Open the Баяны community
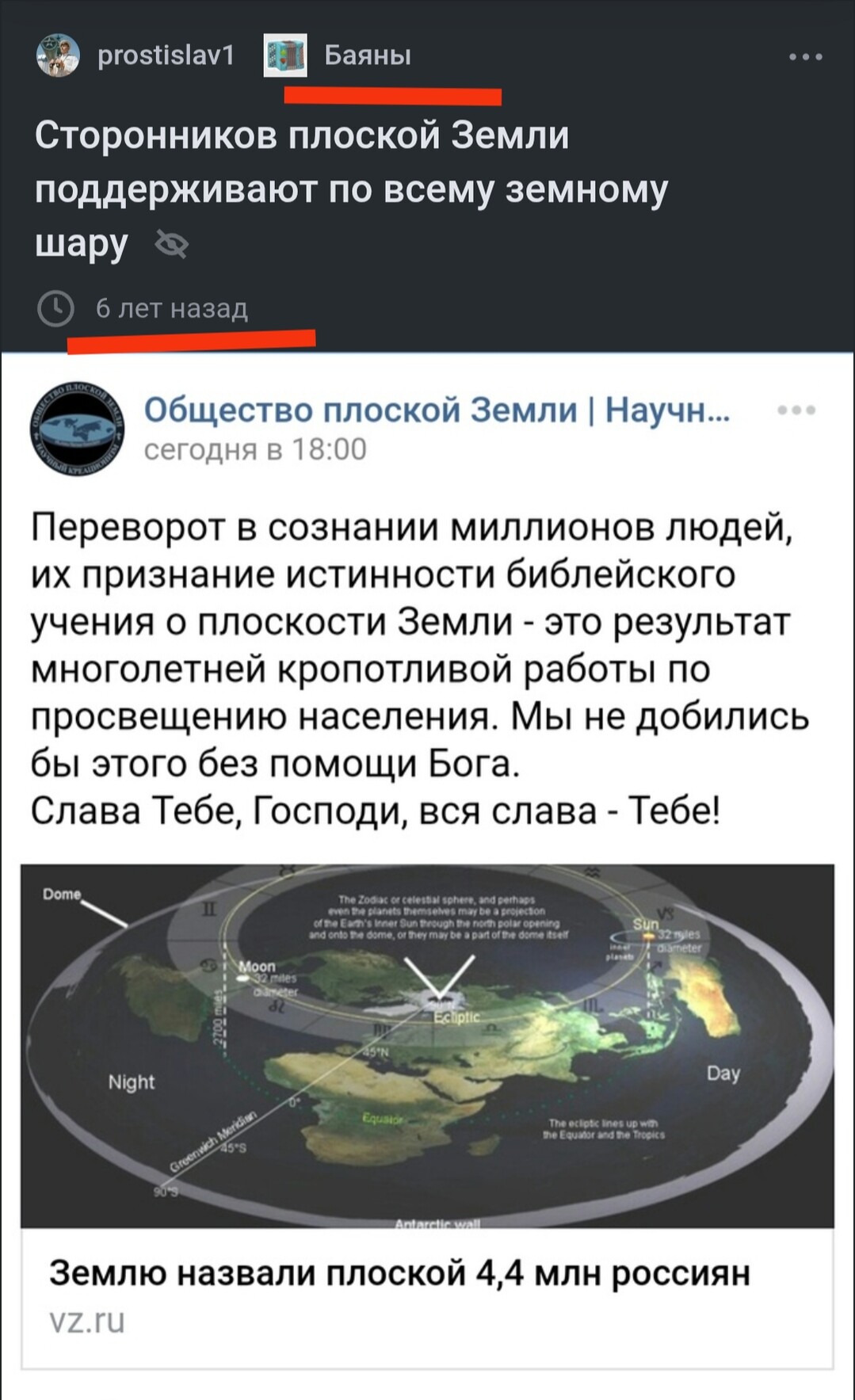855x1400 pixels. tap(367, 55)
